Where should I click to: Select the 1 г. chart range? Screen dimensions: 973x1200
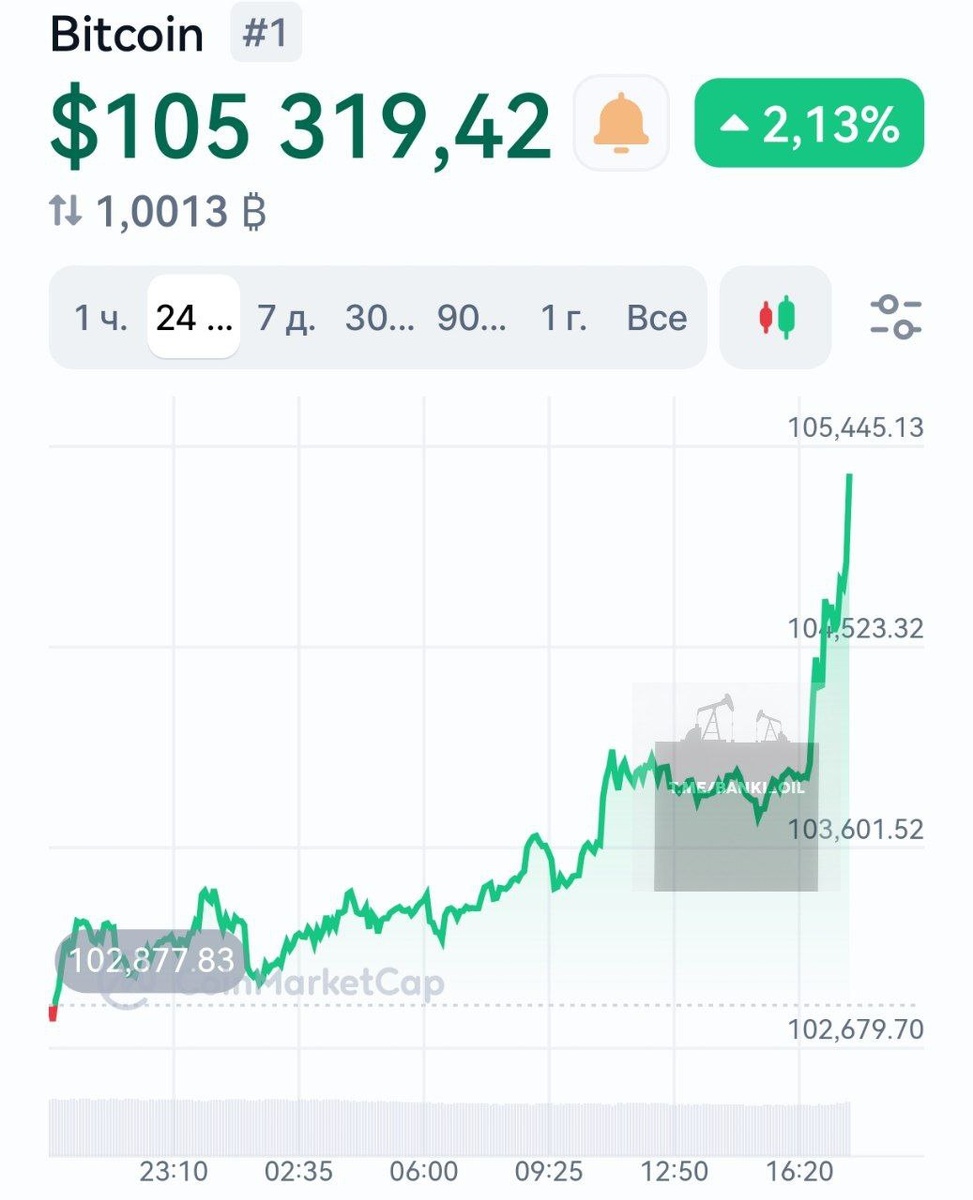click(564, 318)
